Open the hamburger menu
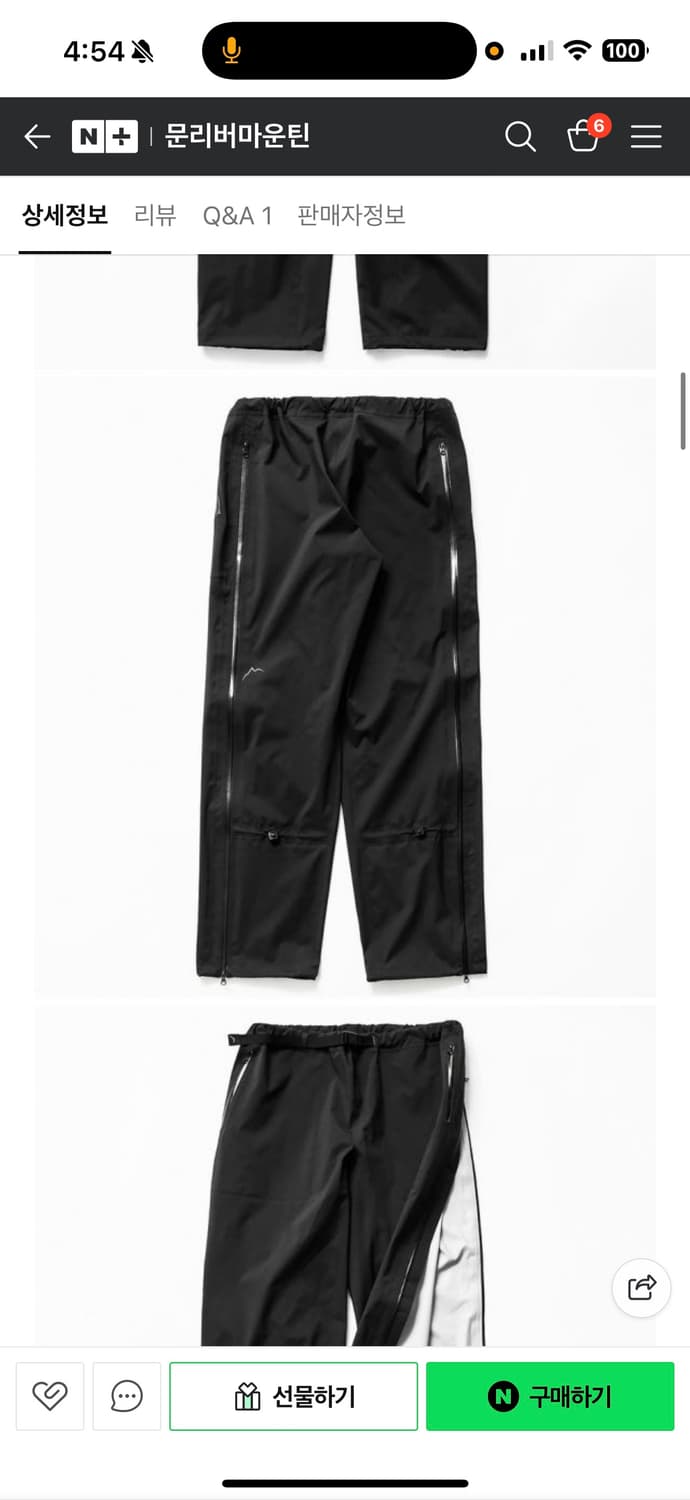Viewport: 690px width, 1500px height. [x=646, y=137]
